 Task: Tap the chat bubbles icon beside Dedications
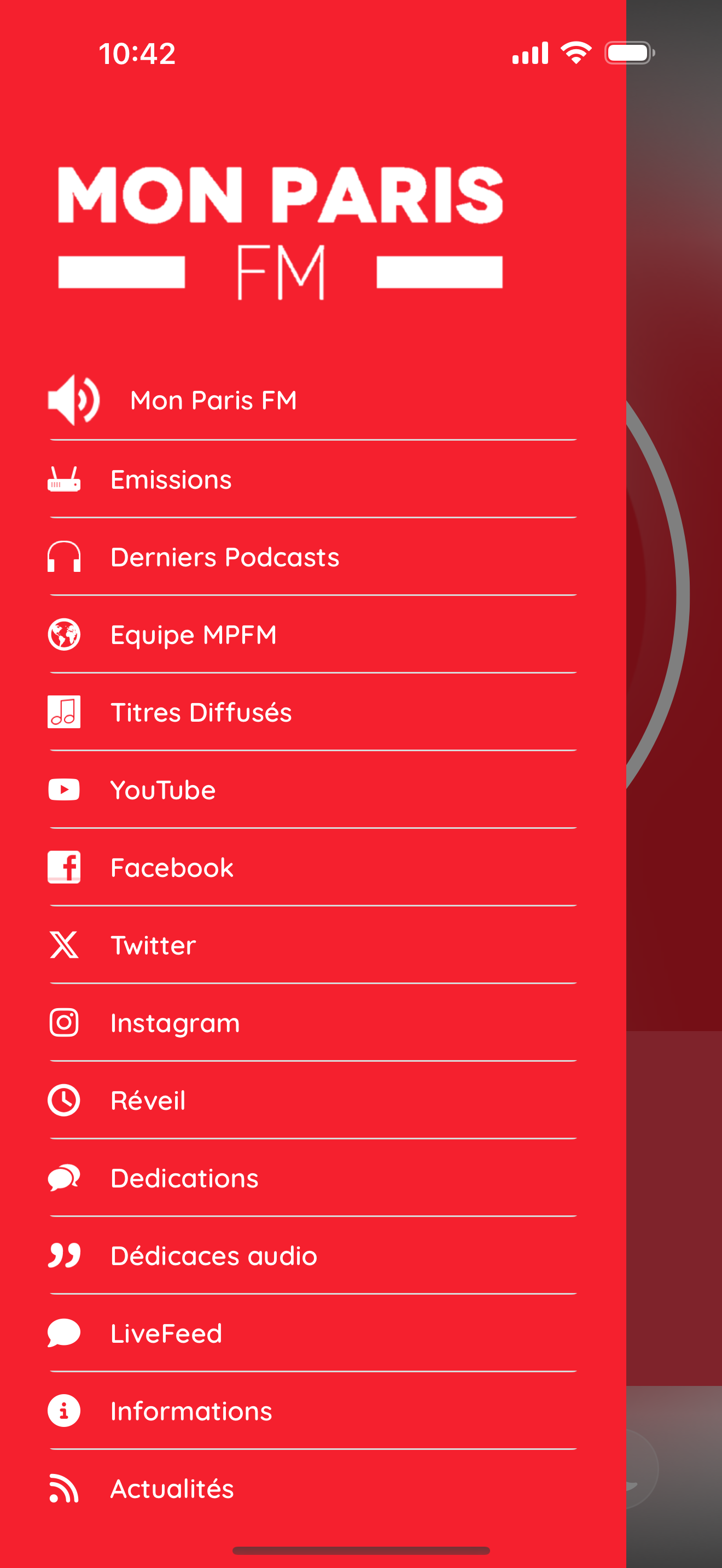tap(63, 1177)
